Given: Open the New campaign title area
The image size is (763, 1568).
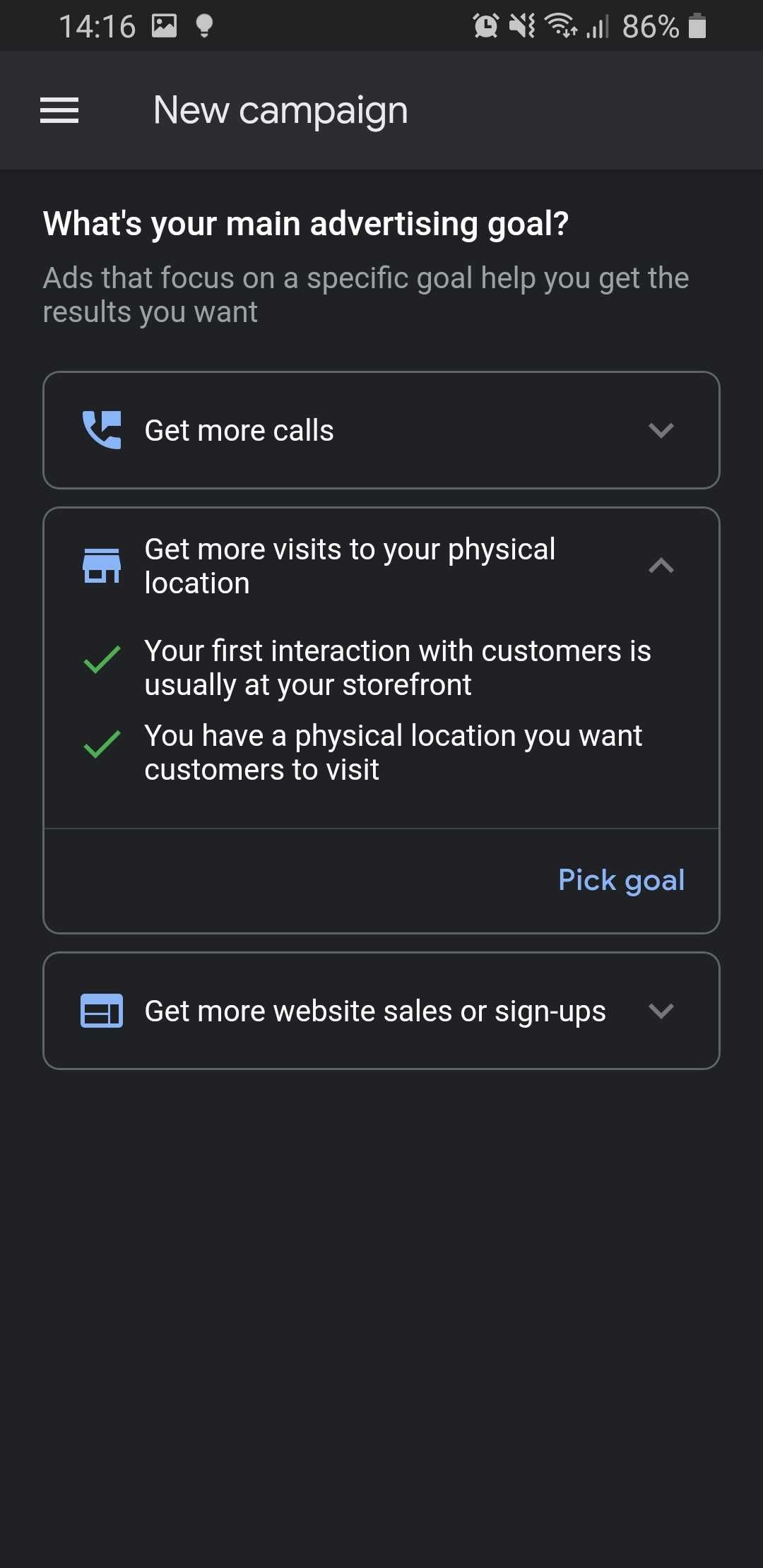Looking at the screenshot, I should coord(280,110).
